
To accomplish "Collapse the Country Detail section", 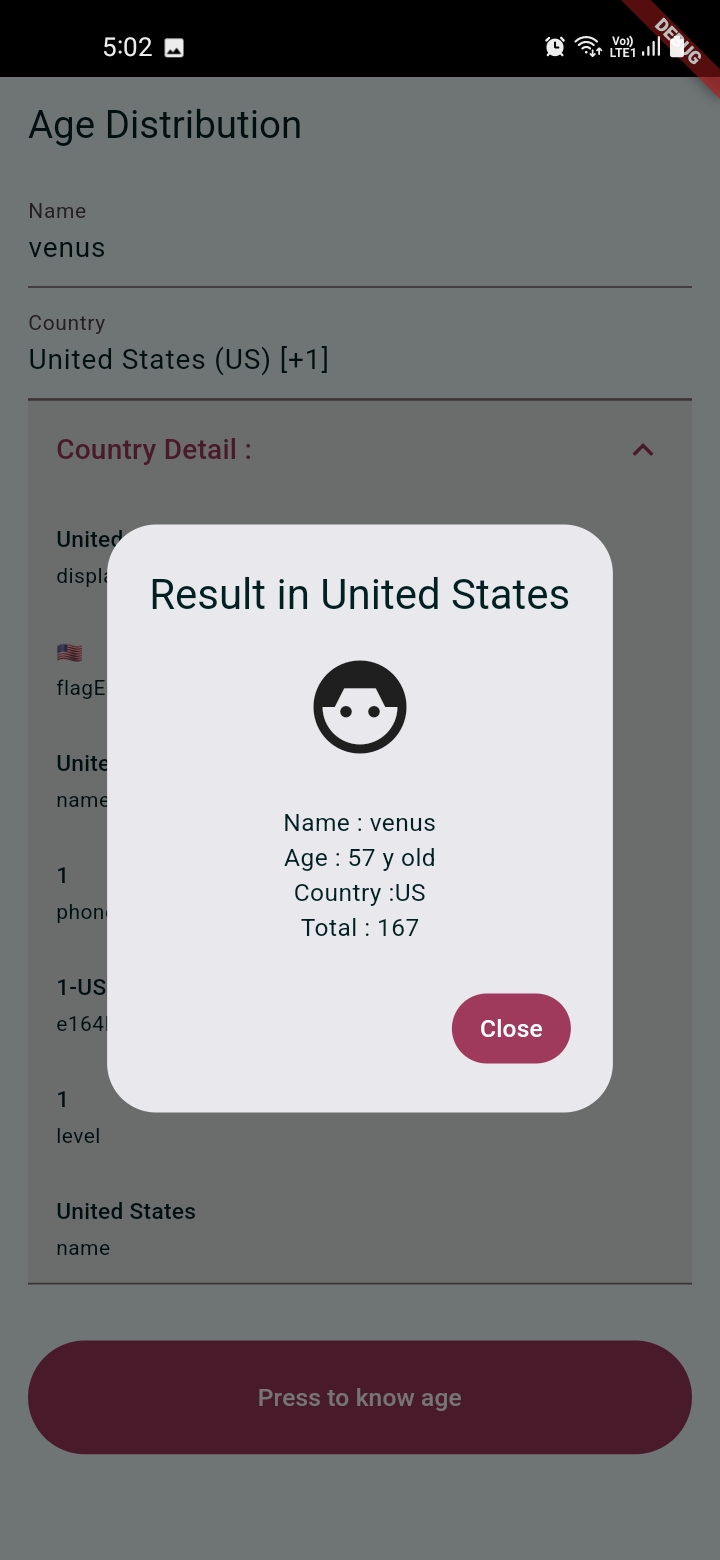I will pos(643,449).
